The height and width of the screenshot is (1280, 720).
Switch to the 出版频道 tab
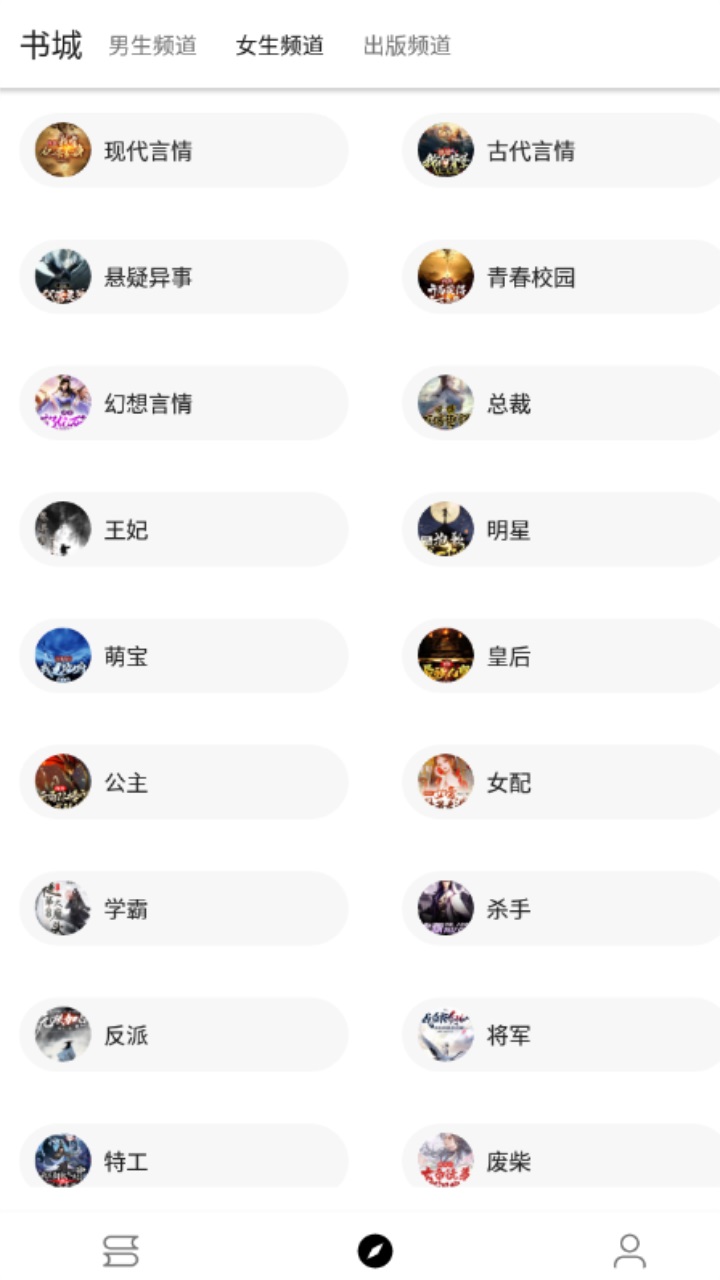(405, 46)
